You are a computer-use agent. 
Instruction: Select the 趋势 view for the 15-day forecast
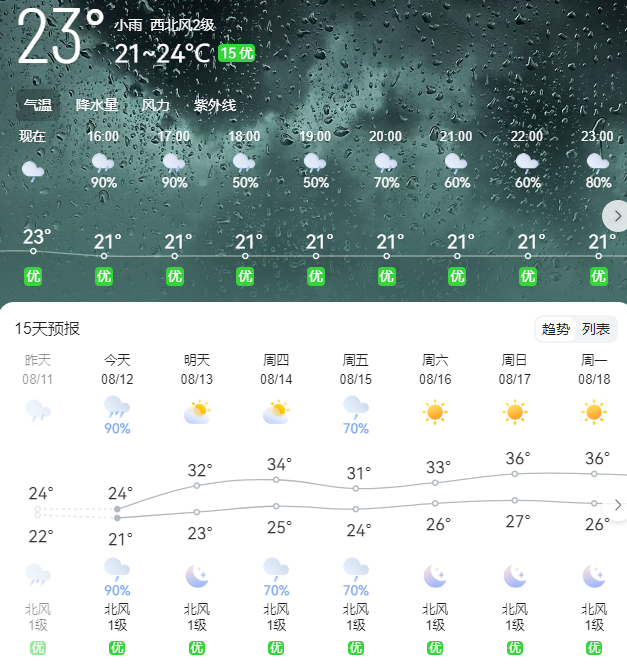(556, 329)
